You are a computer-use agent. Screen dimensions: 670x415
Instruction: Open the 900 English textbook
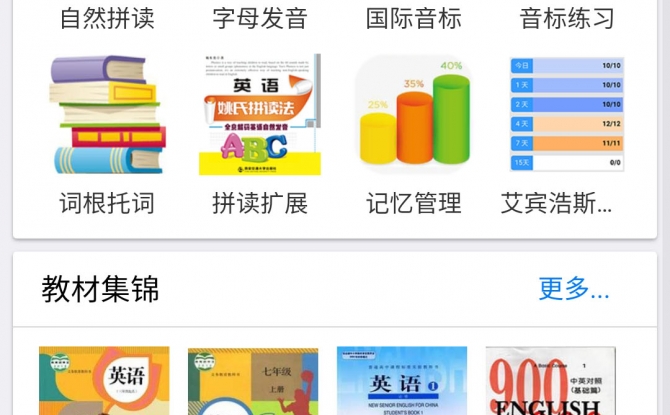pos(550,382)
